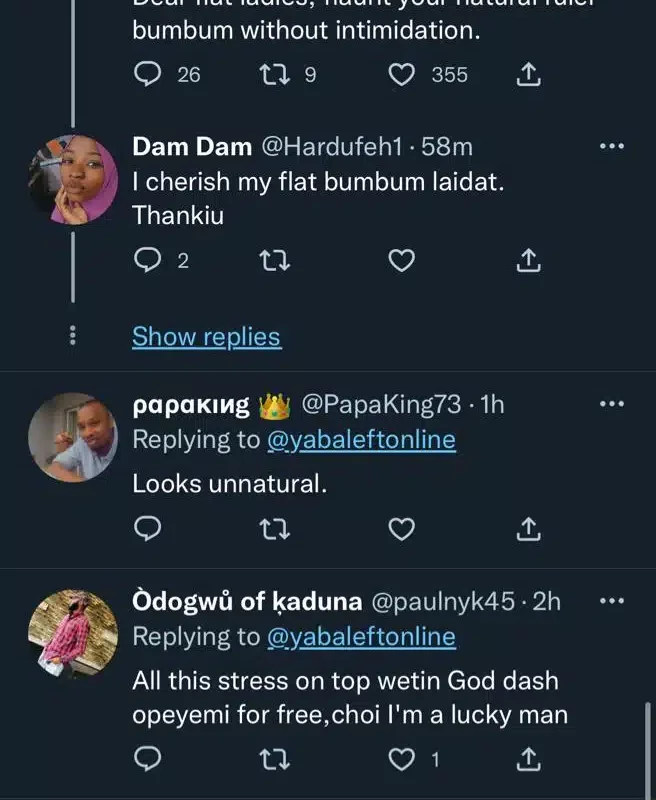The image size is (656, 800).
Task: Open Dam Dam's profile avatar
Action: pyautogui.click(x=73, y=180)
